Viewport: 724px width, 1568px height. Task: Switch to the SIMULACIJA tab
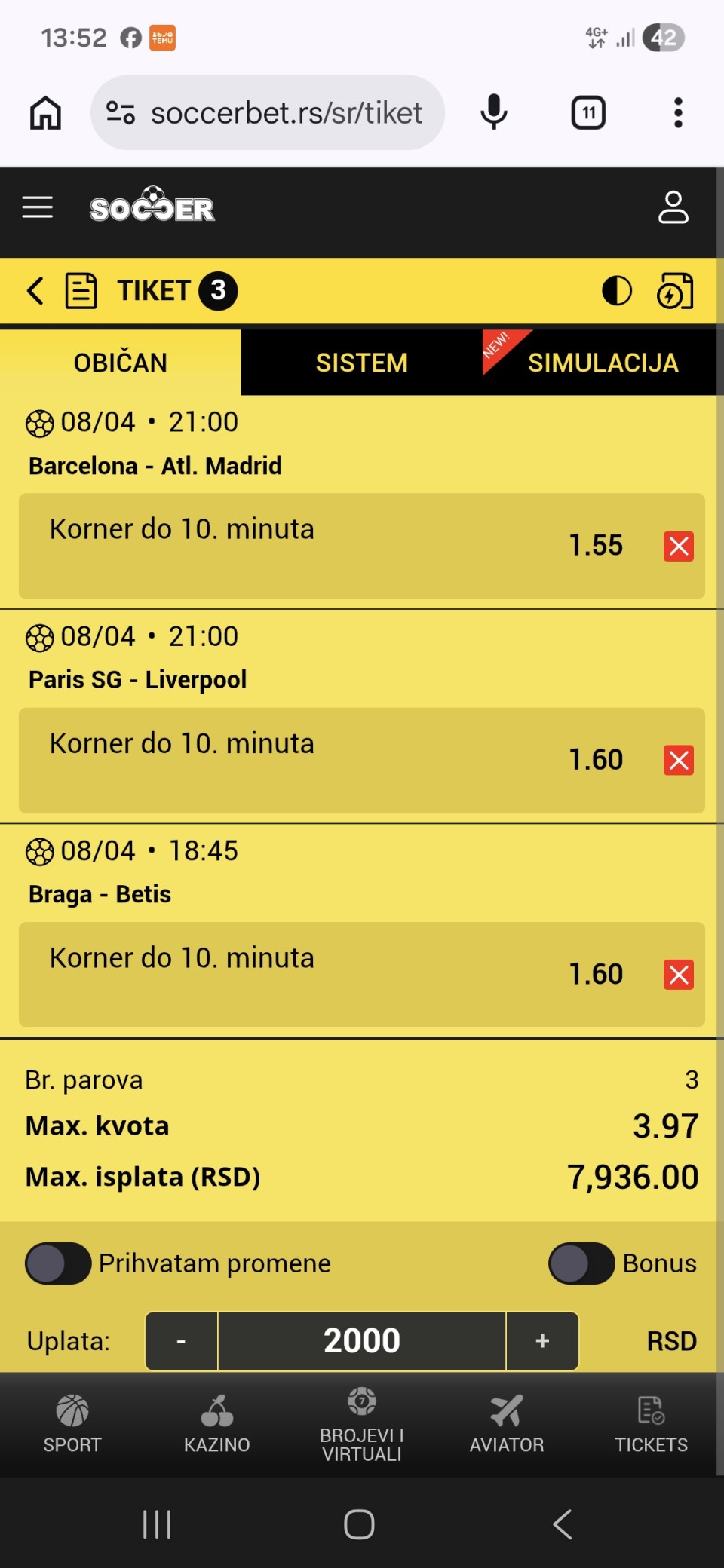tap(602, 363)
